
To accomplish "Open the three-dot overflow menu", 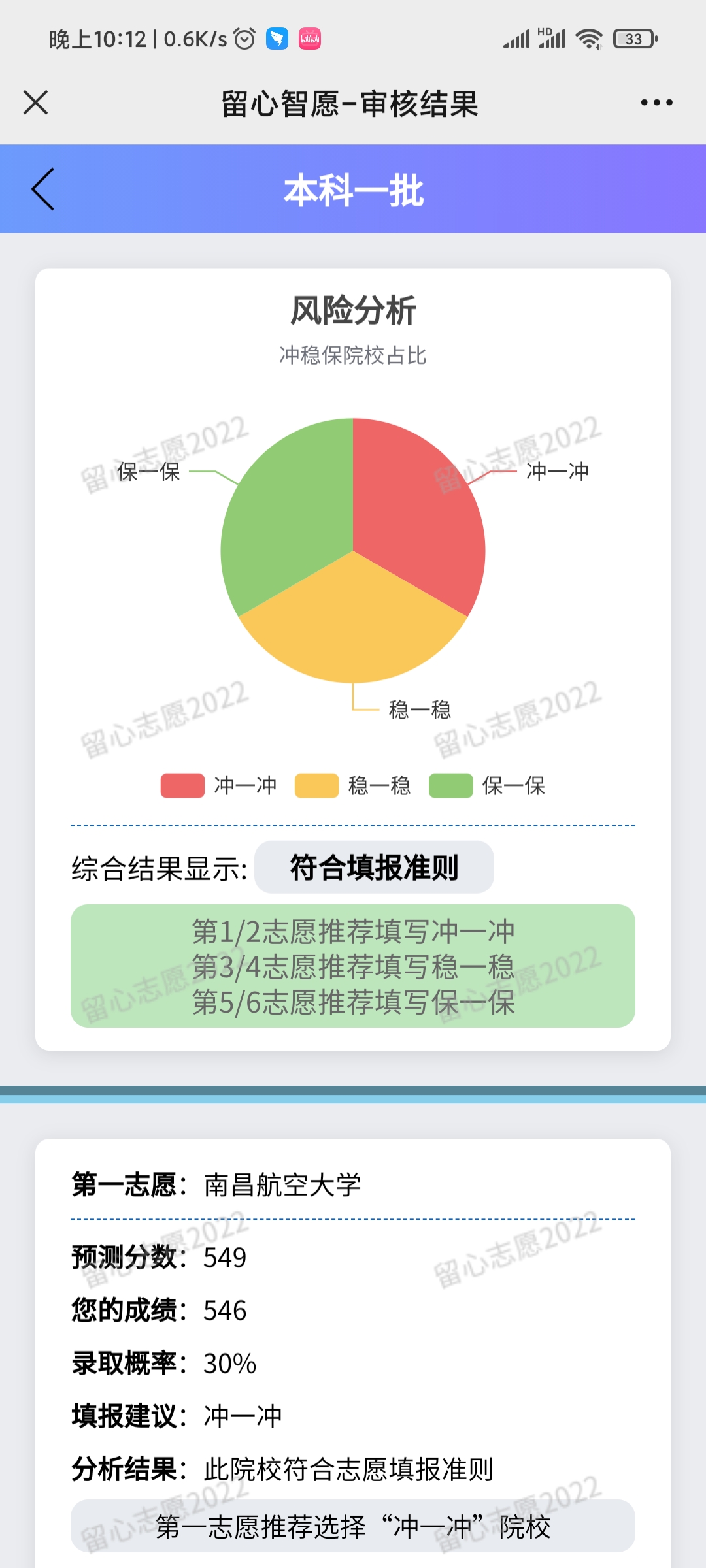I will [x=656, y=103].
